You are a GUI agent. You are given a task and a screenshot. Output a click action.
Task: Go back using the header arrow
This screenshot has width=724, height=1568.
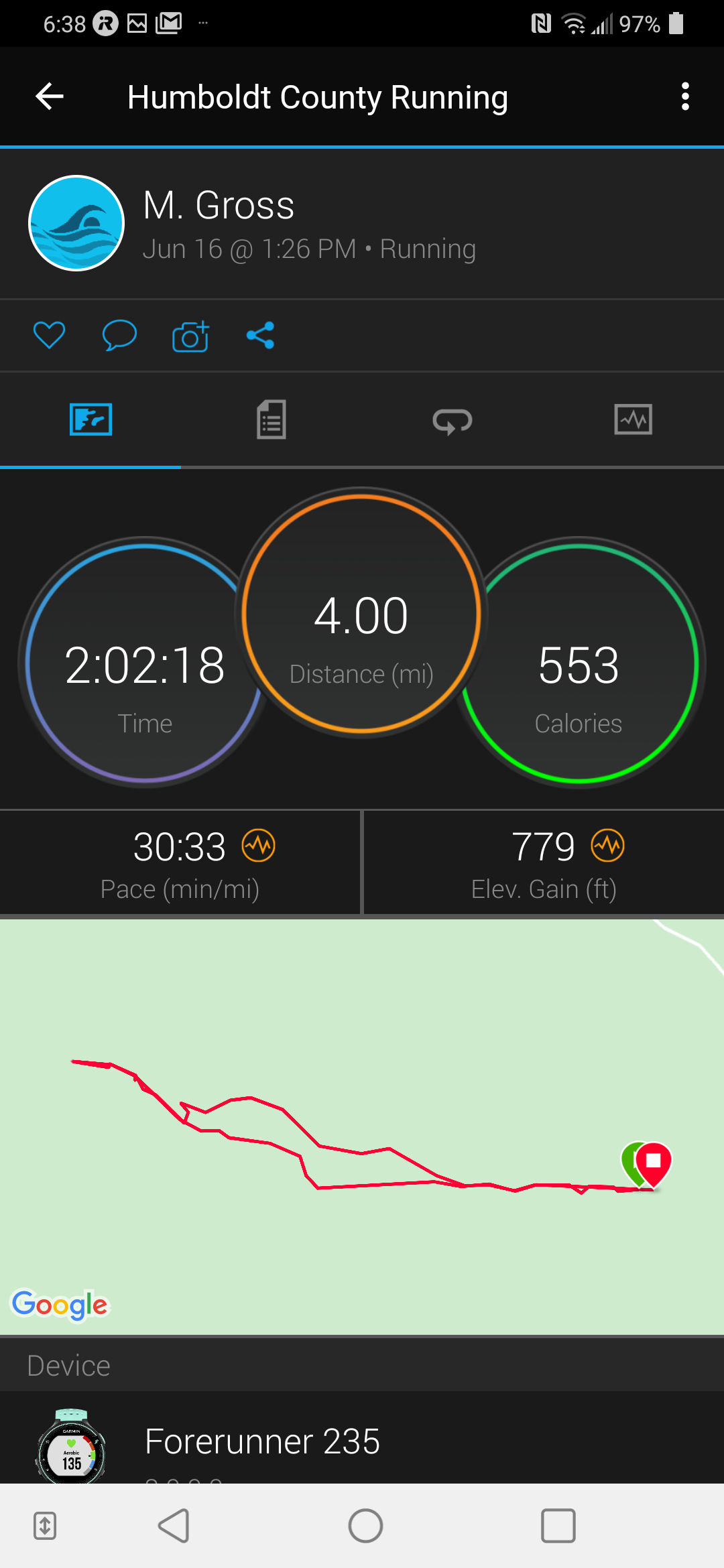(x=50, y=96)
